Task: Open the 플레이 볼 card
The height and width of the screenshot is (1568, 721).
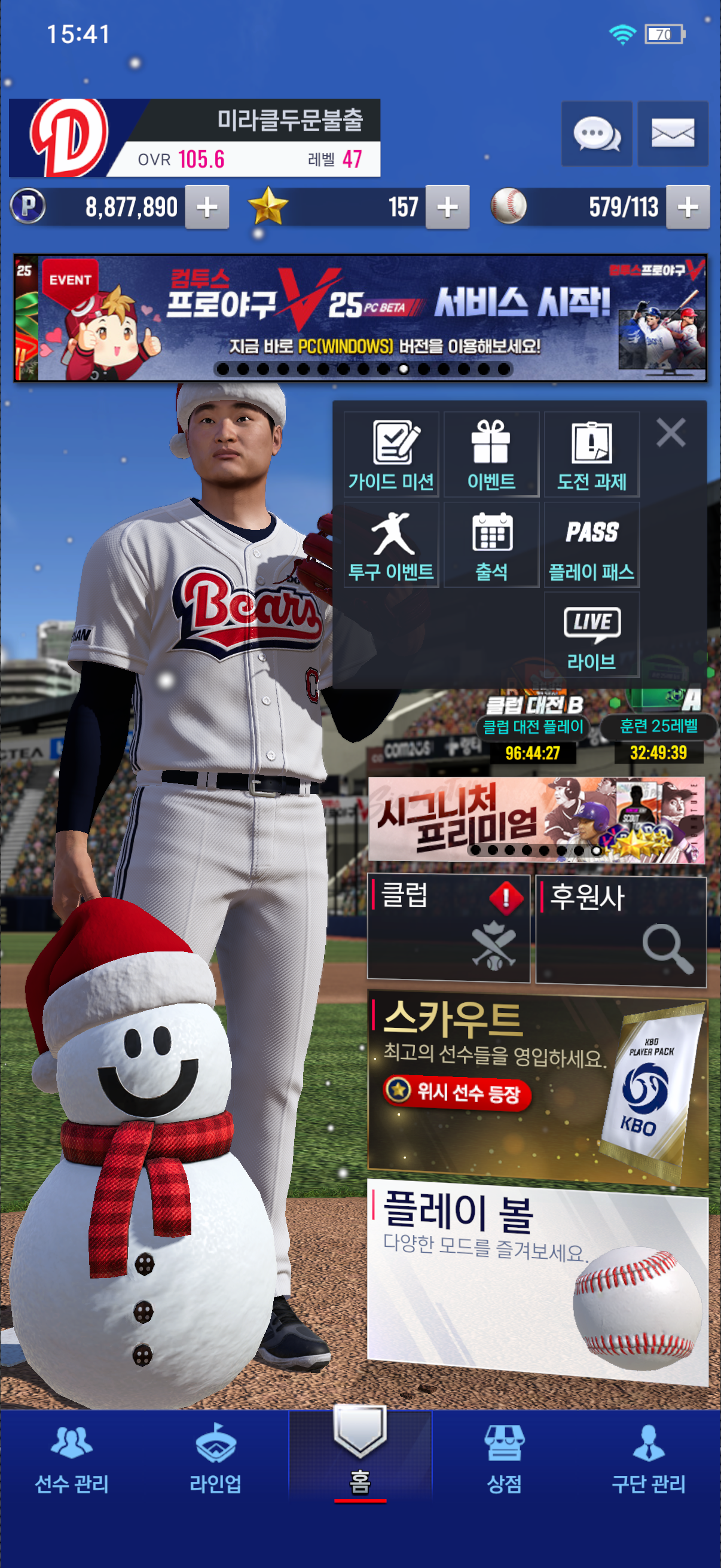Action: 537,1279
